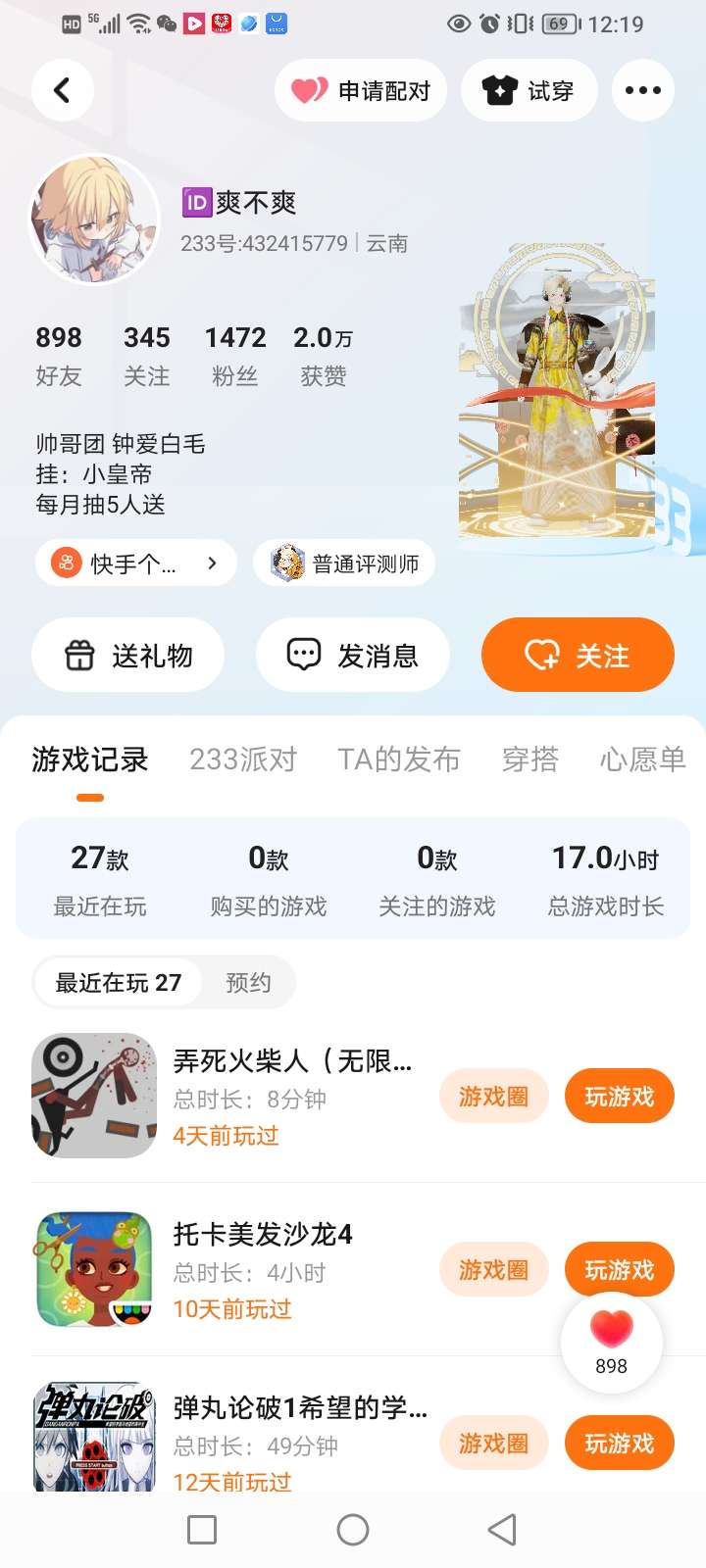Screen dimensions: 706x1568
Task: Tap 申请配对 to request a match
Action: coord(361,90)
